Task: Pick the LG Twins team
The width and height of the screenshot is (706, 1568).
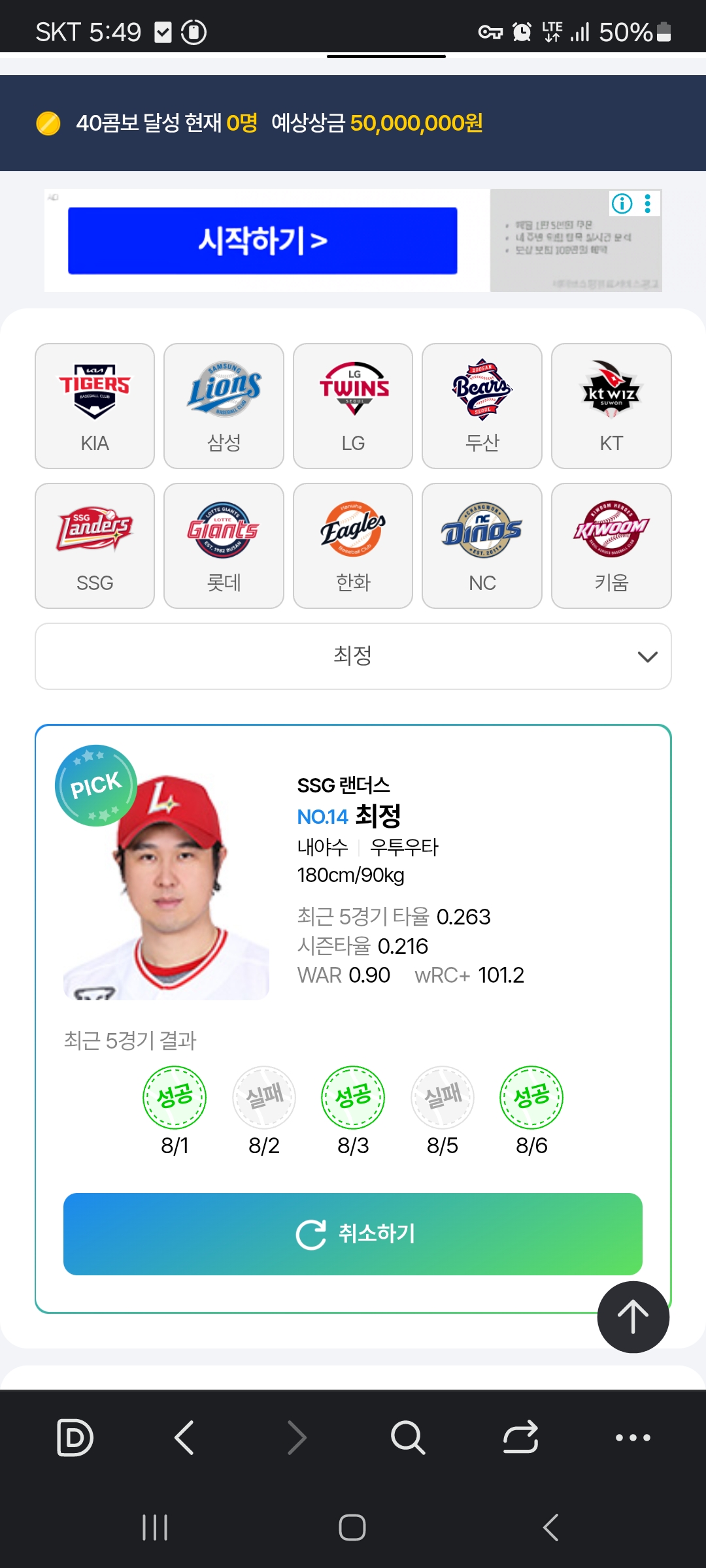Action: [353, 406]
